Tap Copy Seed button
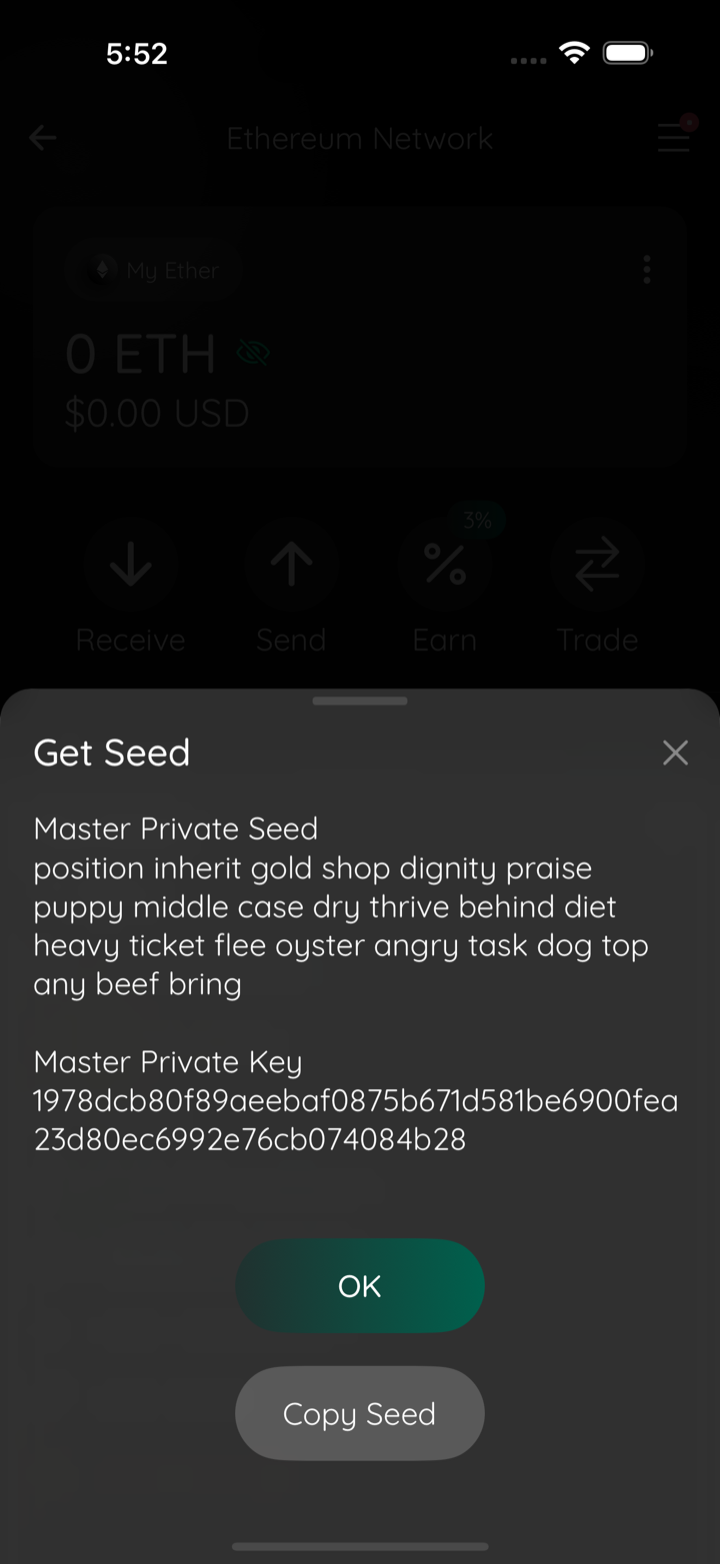The image size is (720, 1564). (x=360, y=1414)
